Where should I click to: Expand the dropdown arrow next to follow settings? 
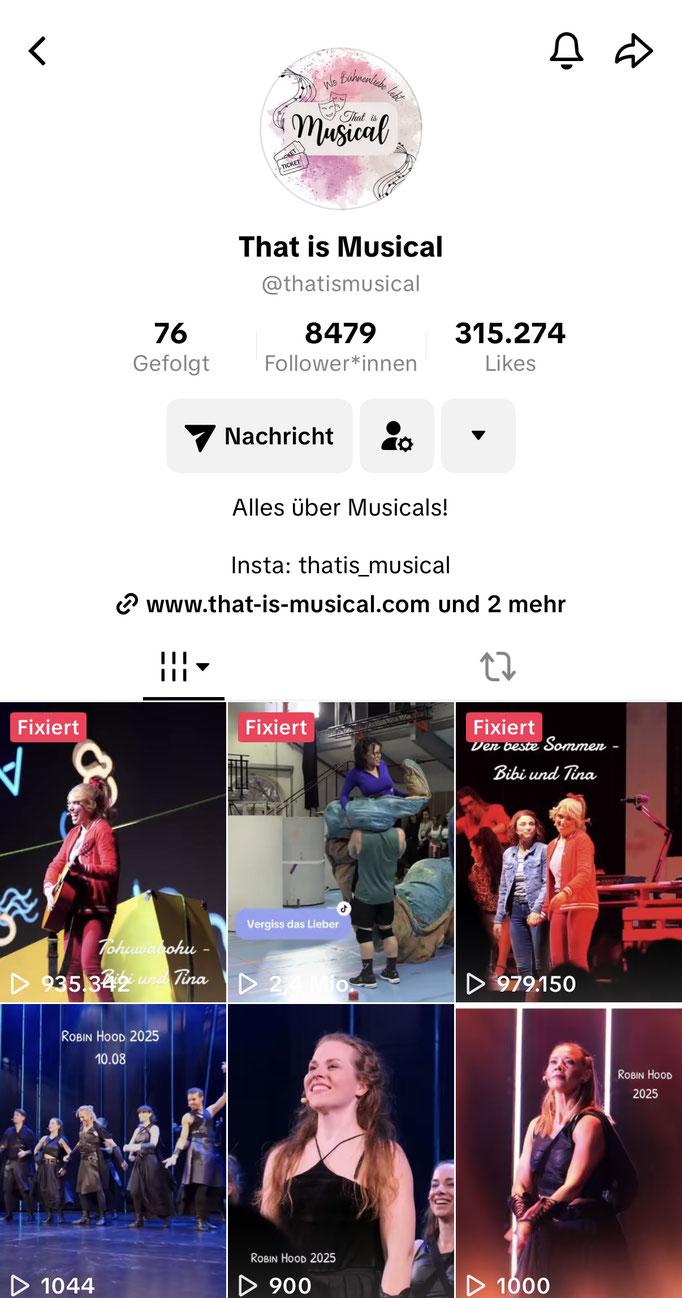478,436
